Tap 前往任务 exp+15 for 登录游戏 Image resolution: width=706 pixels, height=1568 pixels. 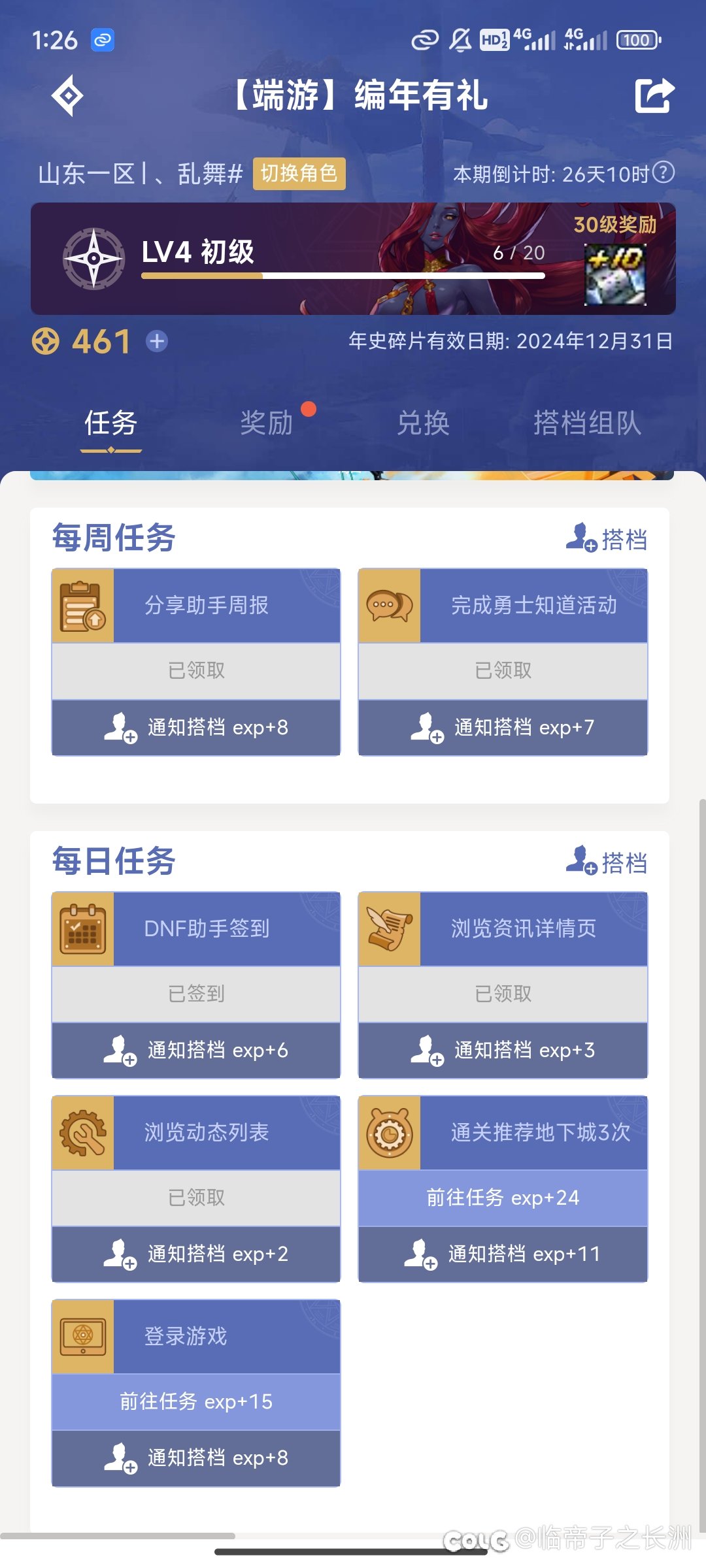196,1401
